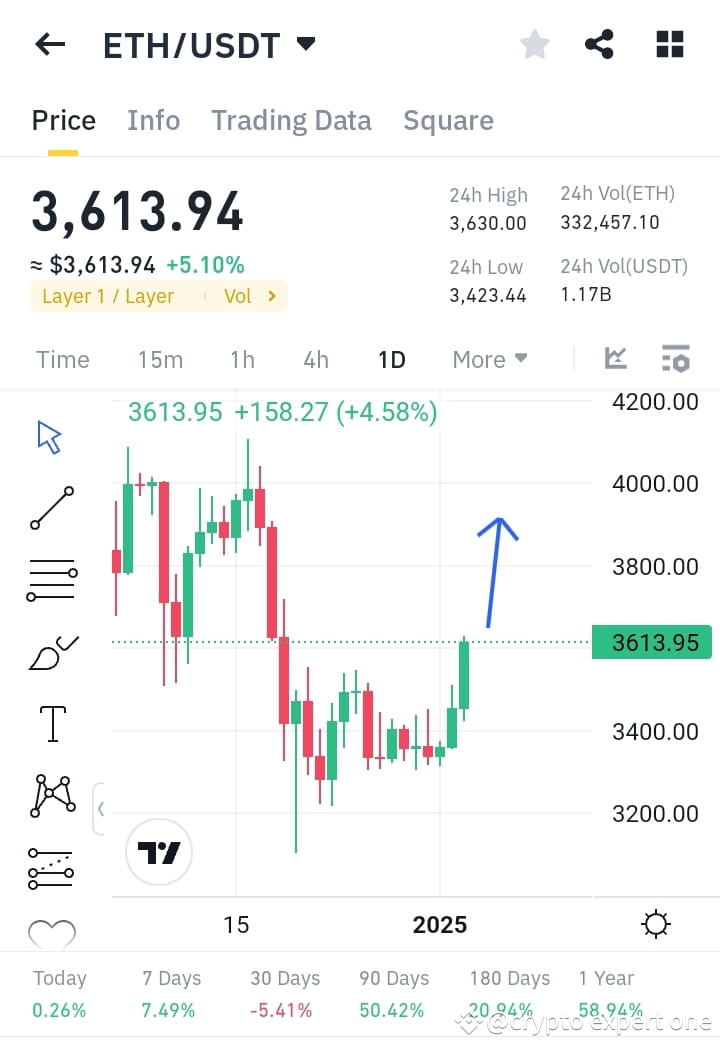Toggle ETH/USDT as favorite with star
Image resolution: width=720 pixels, height=1044 pixels.
click(x=534, y=43)
